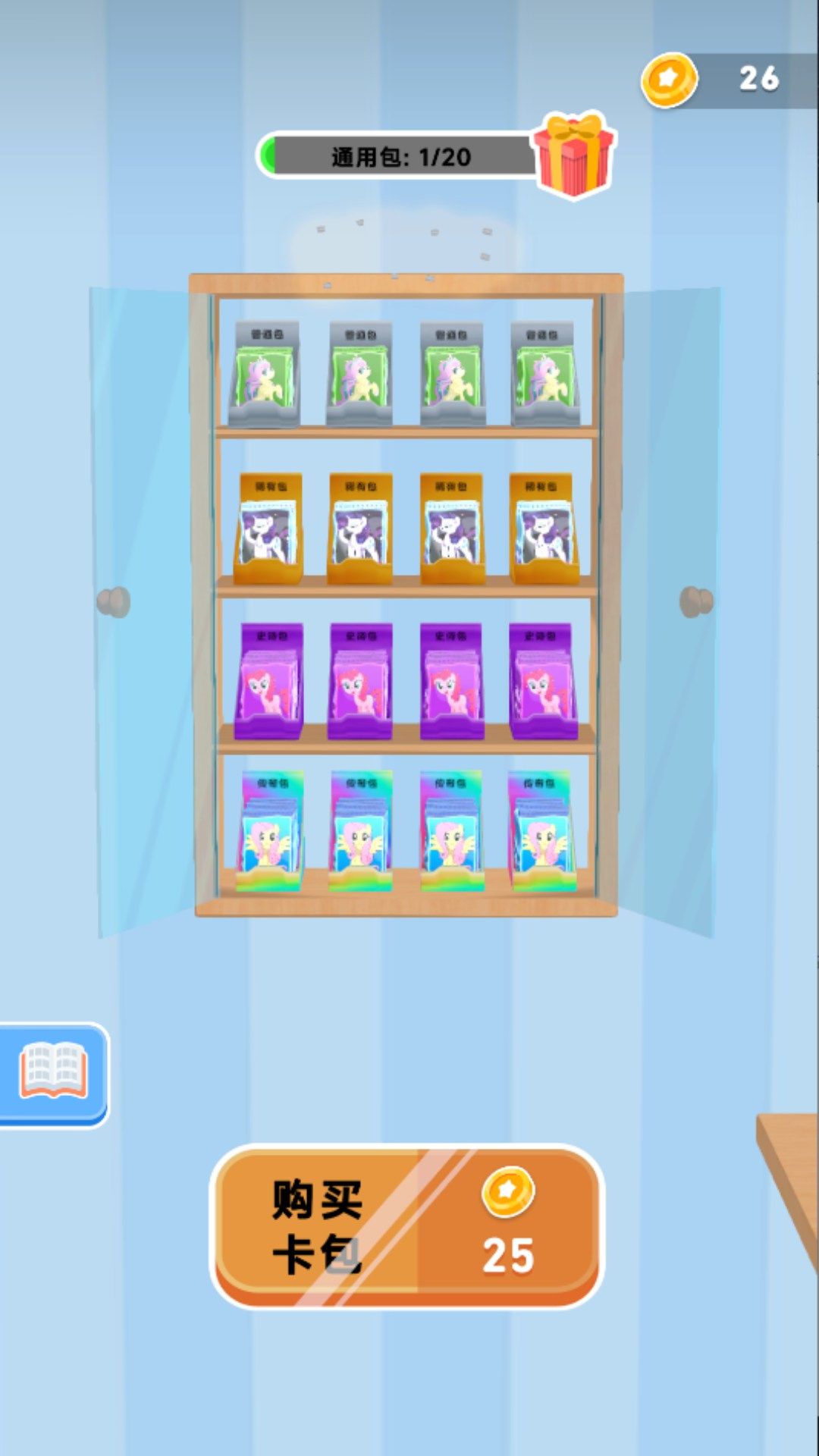Image resolution: width=819 pixels, height=1456 pixels.
Task: Open the card collection book
Action: click(53, 1074)
